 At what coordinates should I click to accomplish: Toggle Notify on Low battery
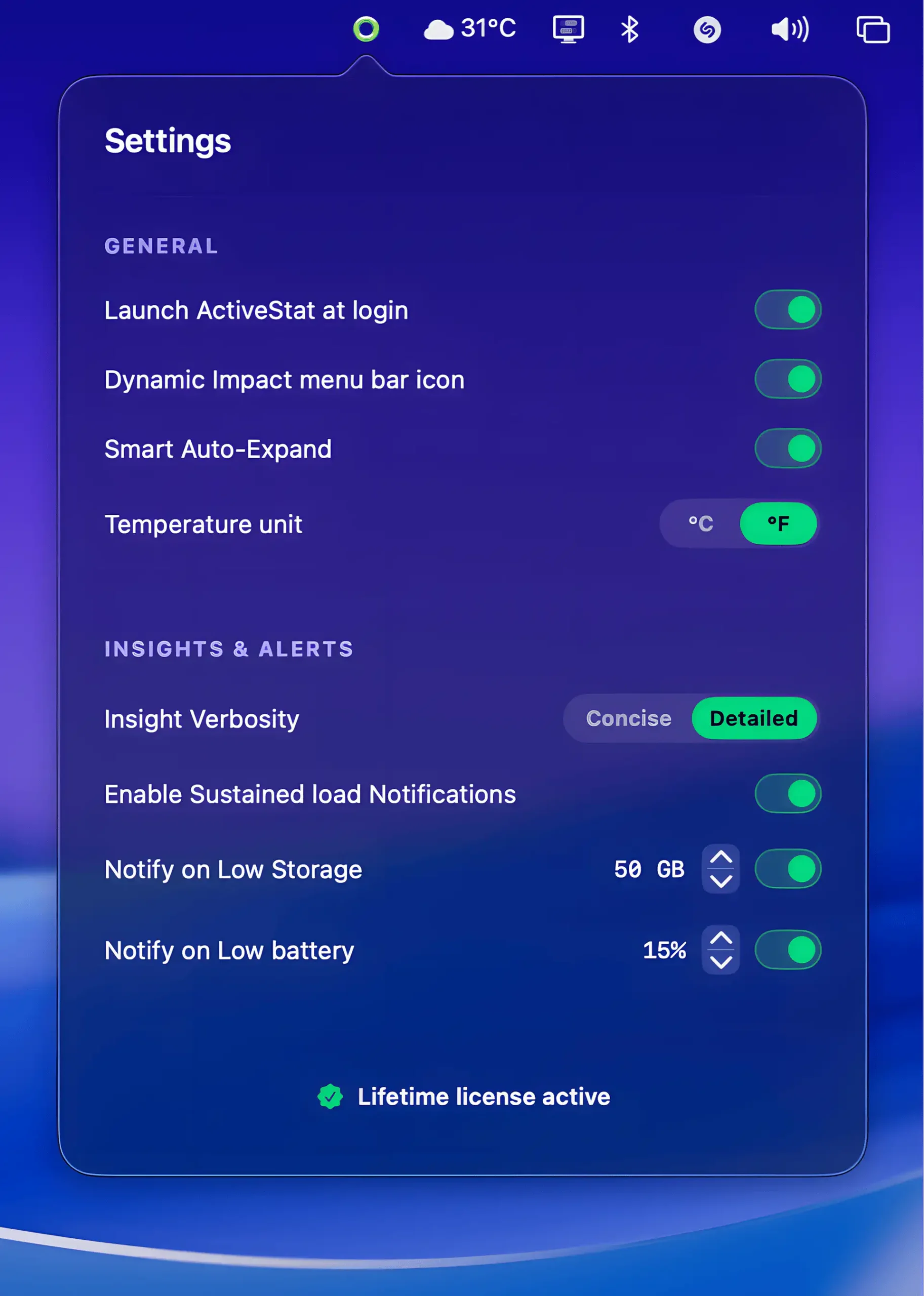pos(787,950)
